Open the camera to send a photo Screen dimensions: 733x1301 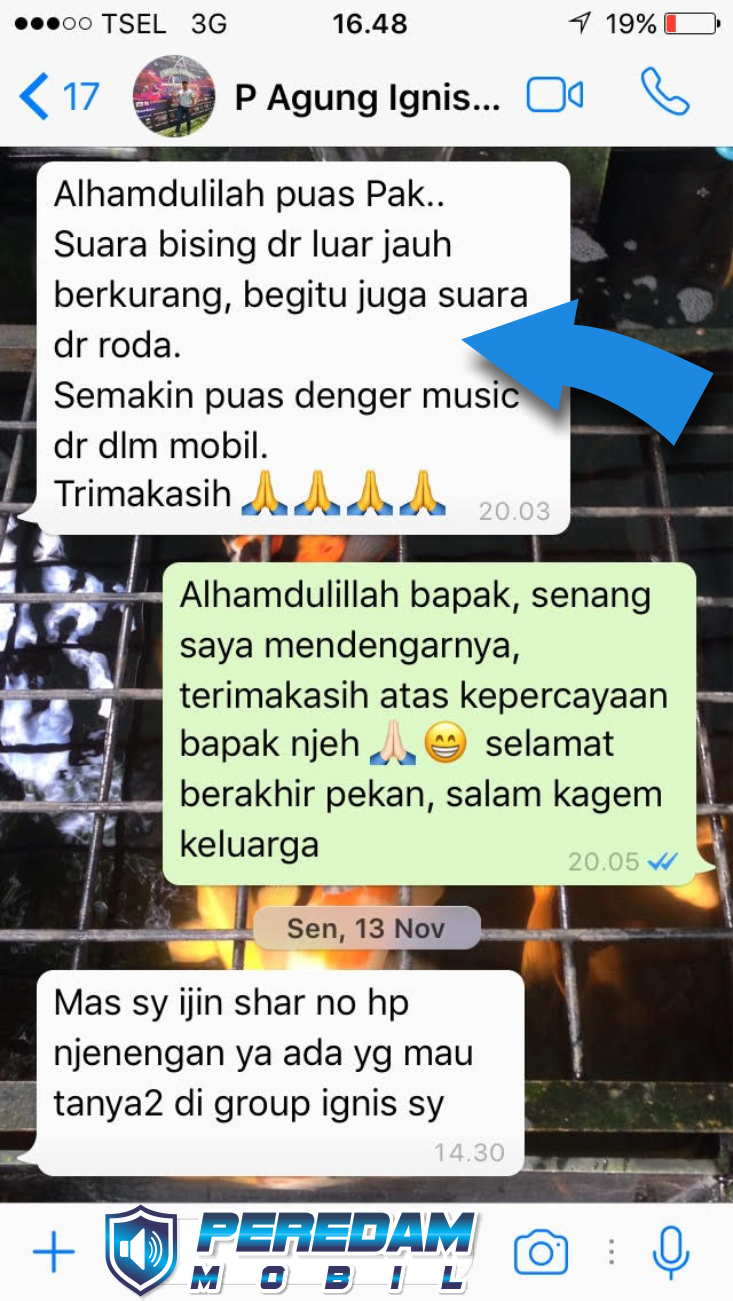point(541,1252)
